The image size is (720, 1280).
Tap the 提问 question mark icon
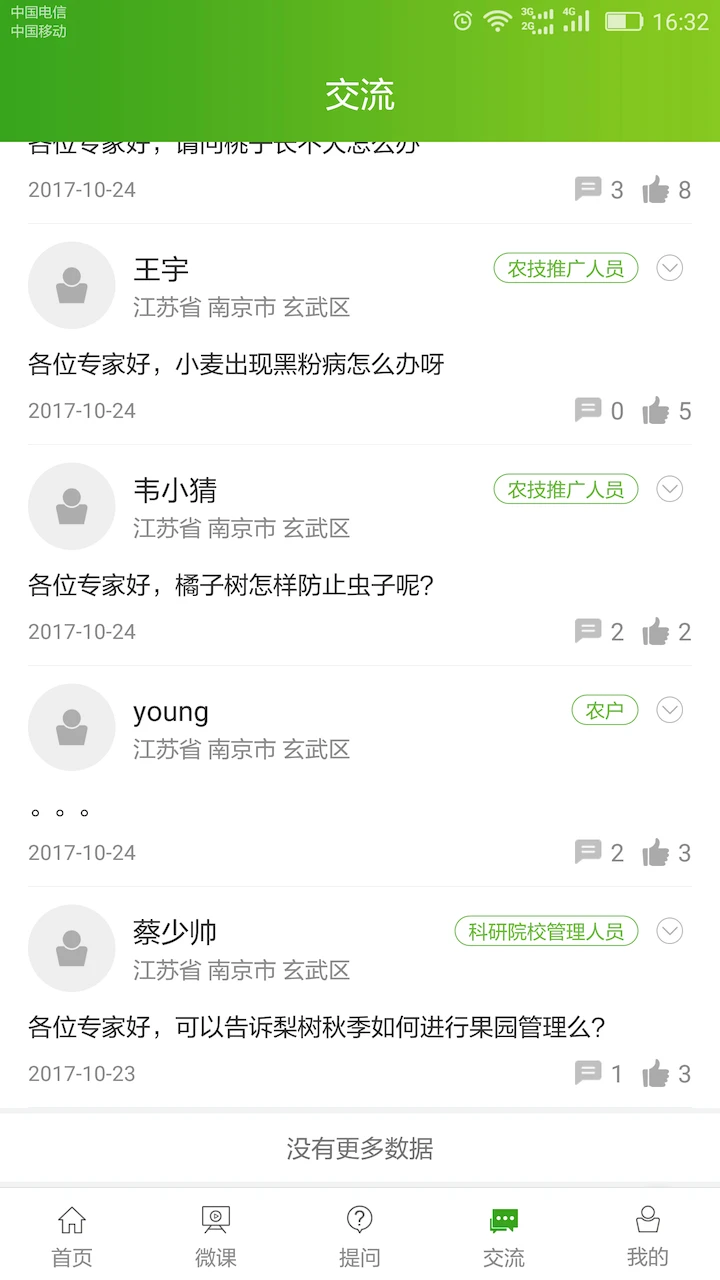359,1220
